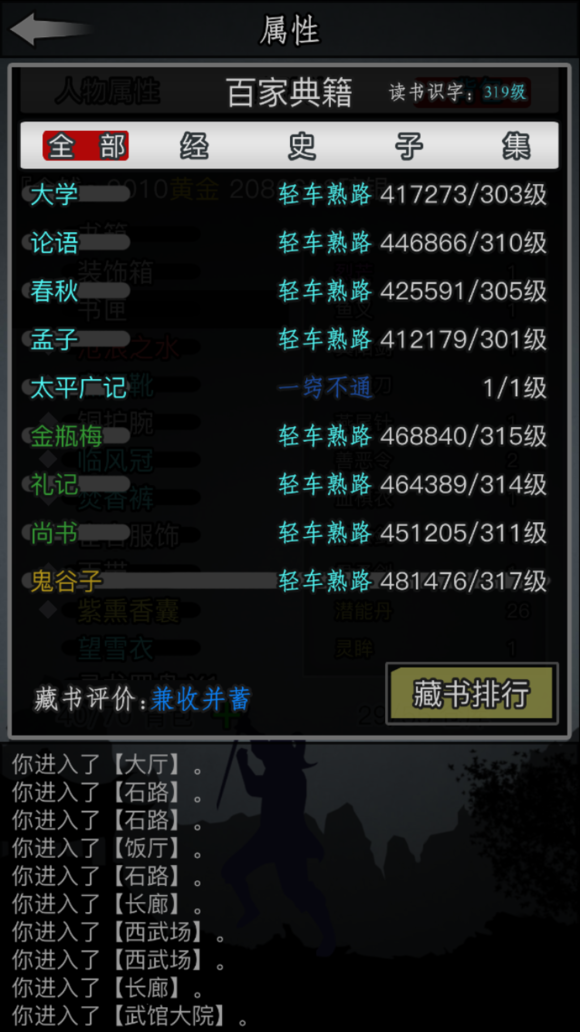Tap the back arrow at top
Screen dimensions: 580x1032
click(51, 30)
